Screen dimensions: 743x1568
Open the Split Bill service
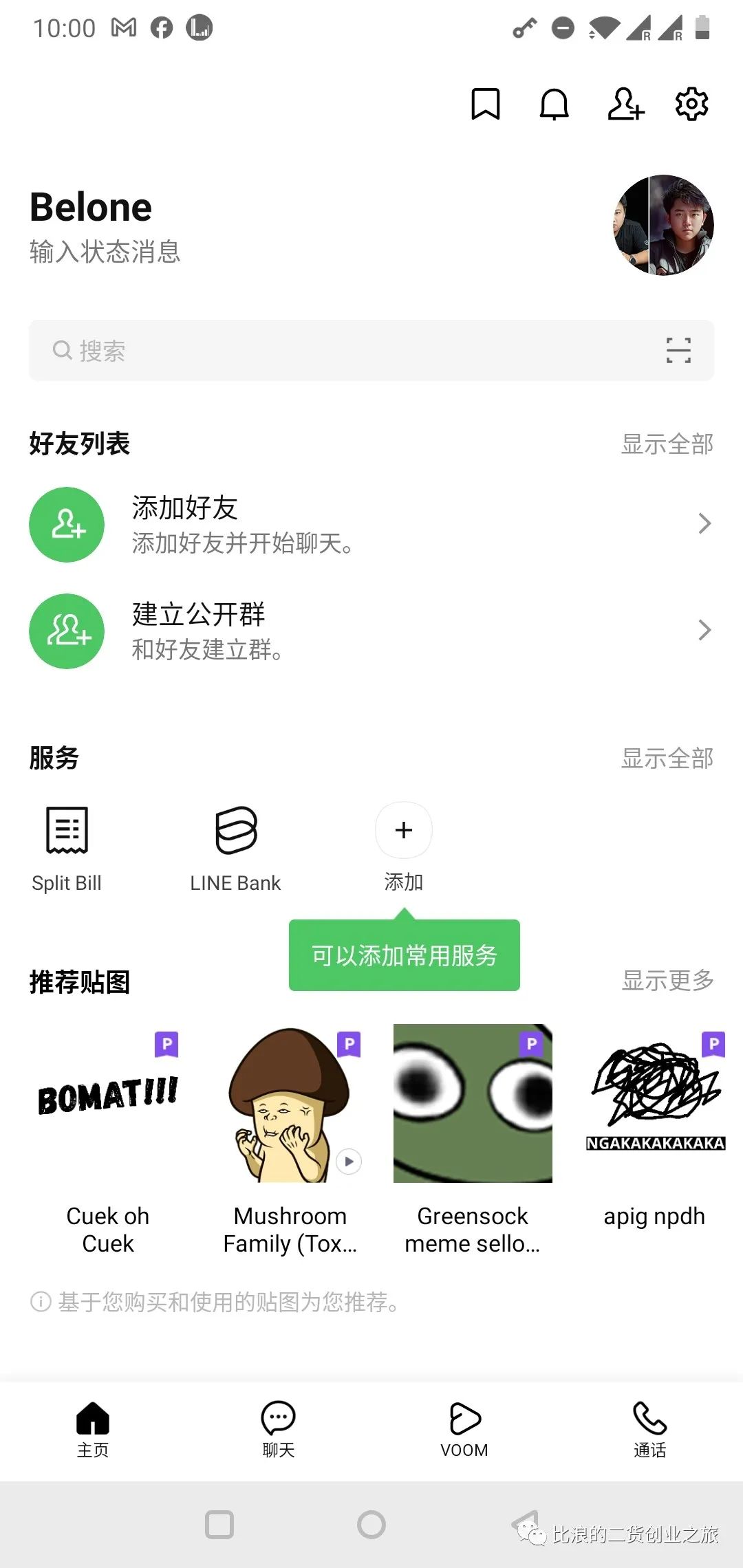tap(67, 847)
